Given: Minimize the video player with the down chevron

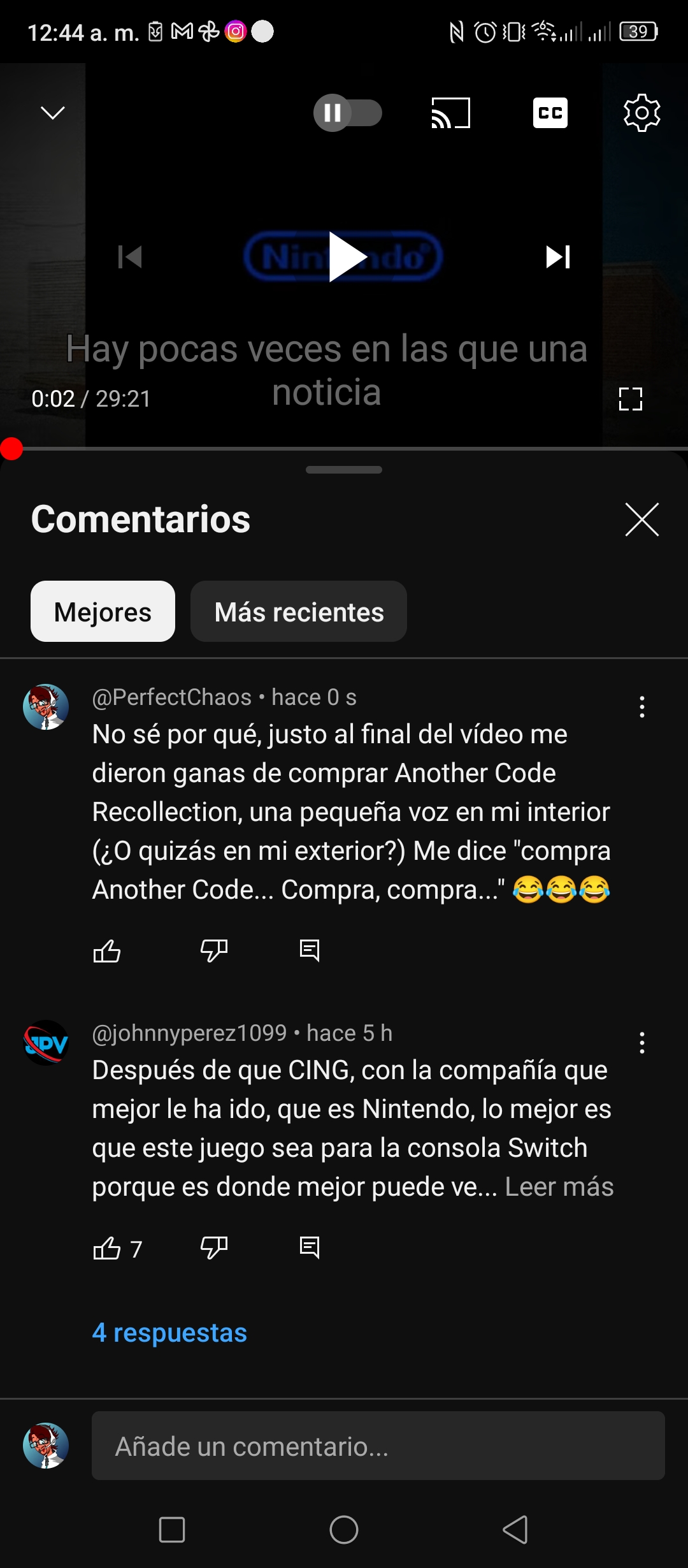Looking at the screenshot, I should pyautogui.click(x=52, y=113).
